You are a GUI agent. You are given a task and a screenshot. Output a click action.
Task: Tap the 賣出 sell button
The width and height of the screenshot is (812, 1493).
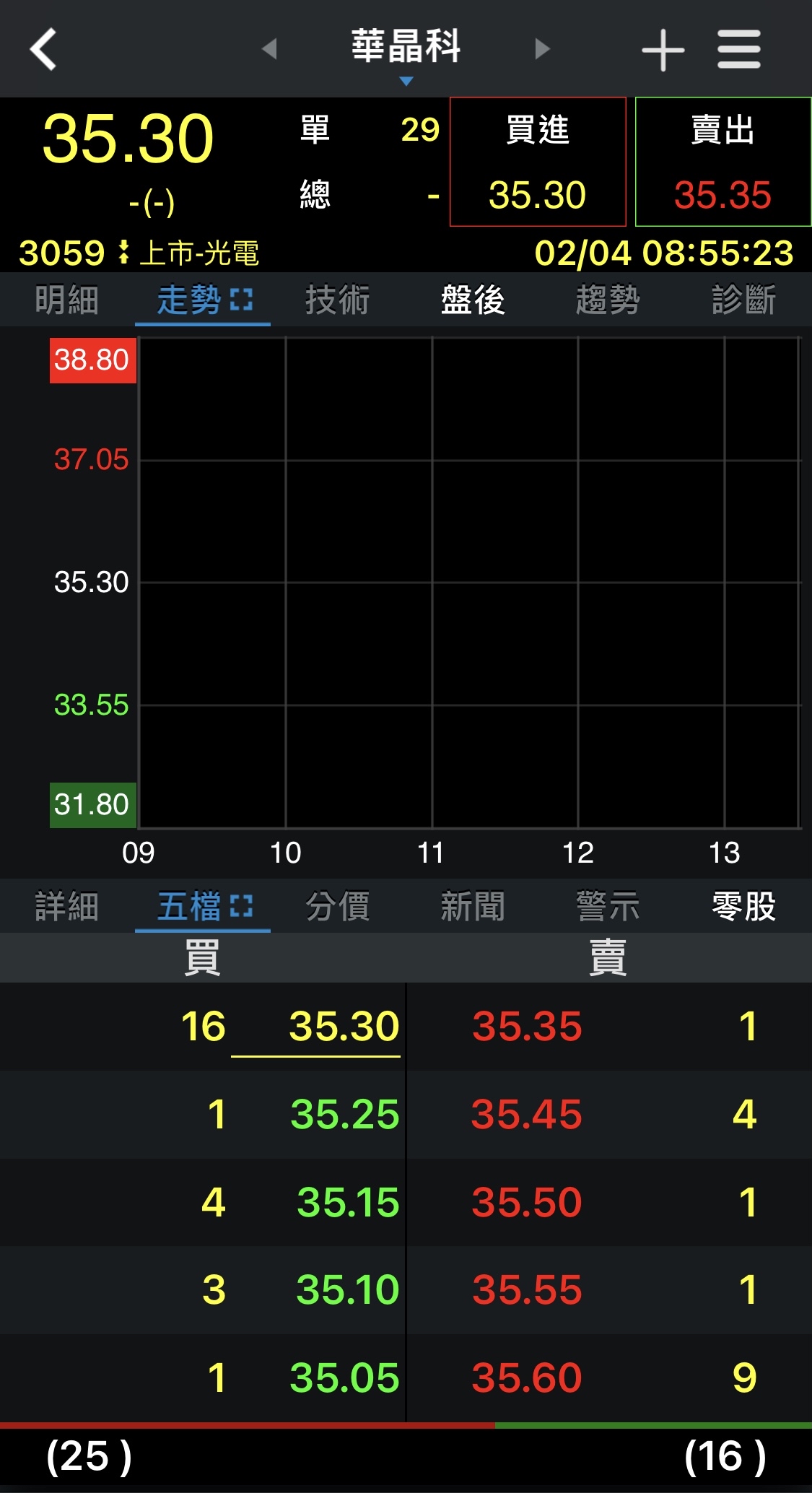(723, 162)
